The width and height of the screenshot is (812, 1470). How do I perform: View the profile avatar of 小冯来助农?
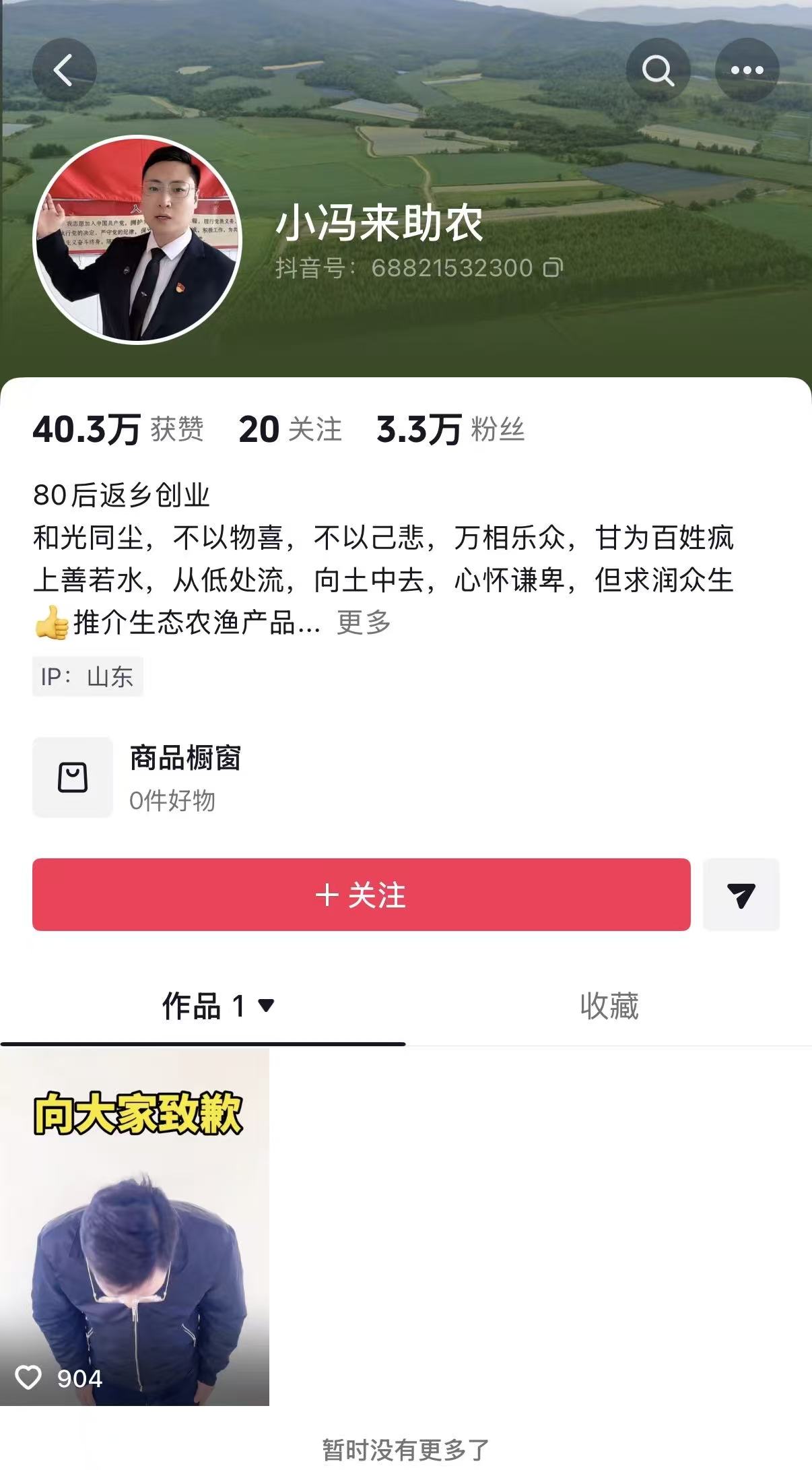[x=137, y=240]
